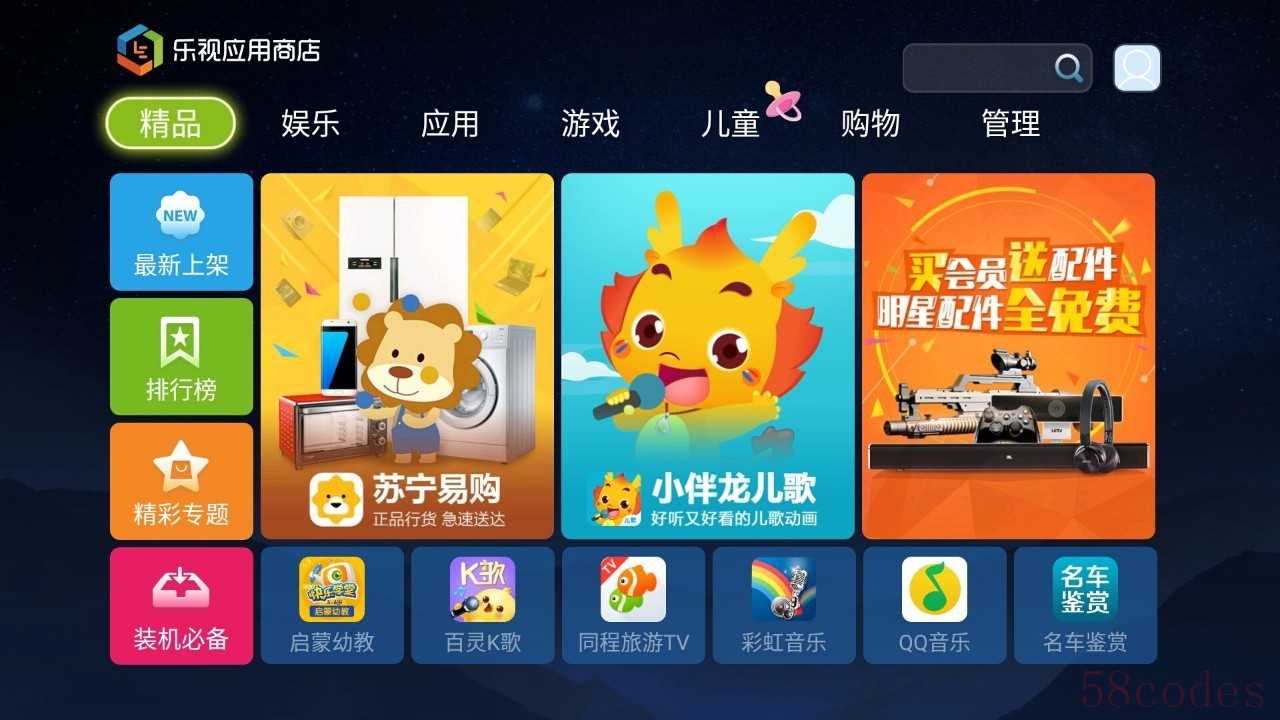The image size is (1280, 720).
Task: Switch to the 娱乐 tab
Action: click(310, 124)
